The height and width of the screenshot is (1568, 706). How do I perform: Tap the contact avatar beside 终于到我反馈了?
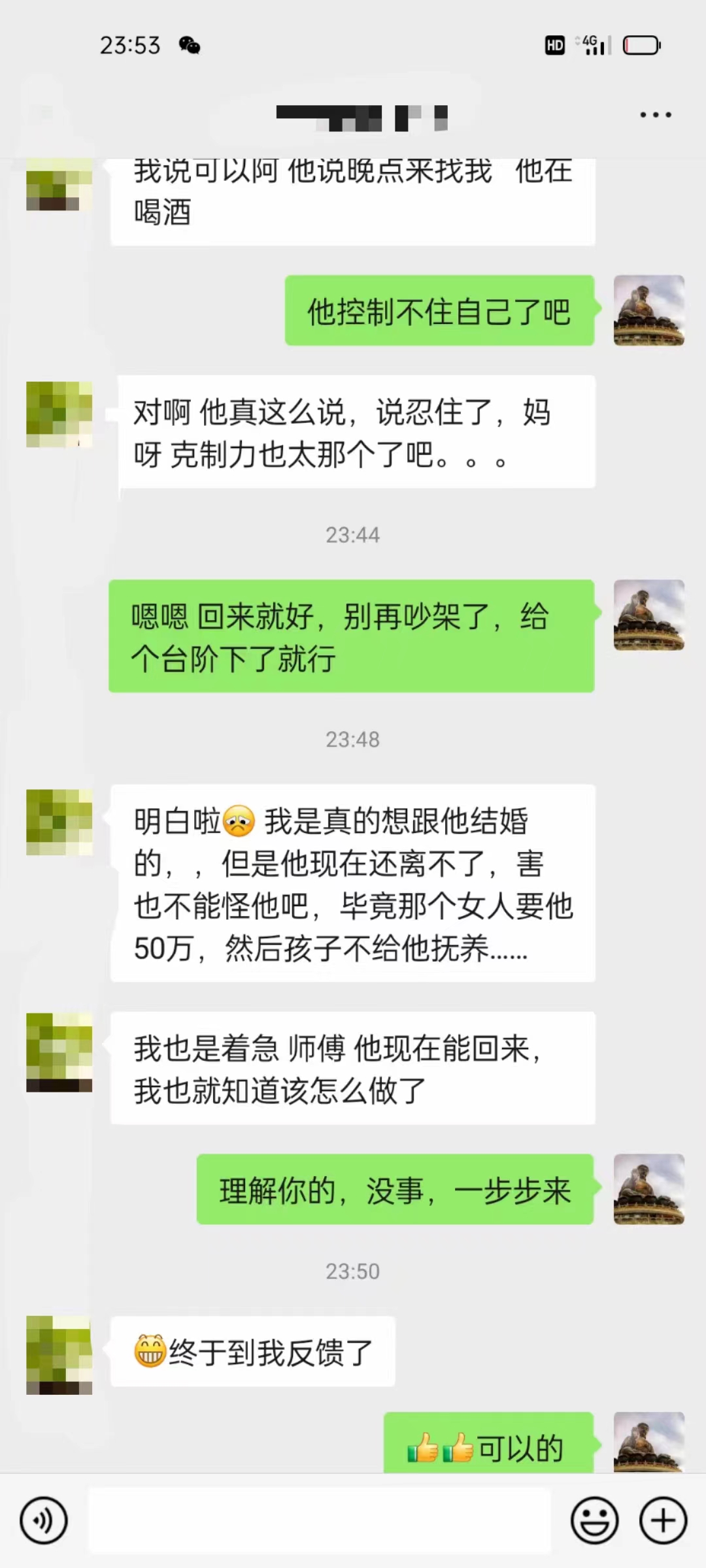pyautogui.click(x=59, y=1355)
